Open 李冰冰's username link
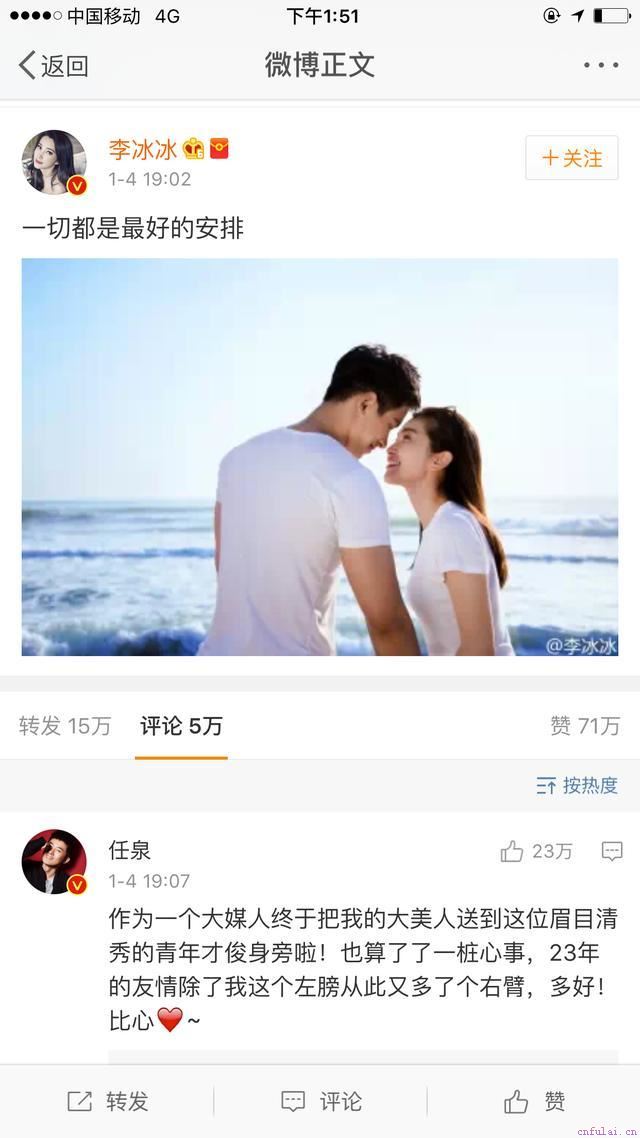The width and height of the screenshot is (640, 1138). coord(143,150)
